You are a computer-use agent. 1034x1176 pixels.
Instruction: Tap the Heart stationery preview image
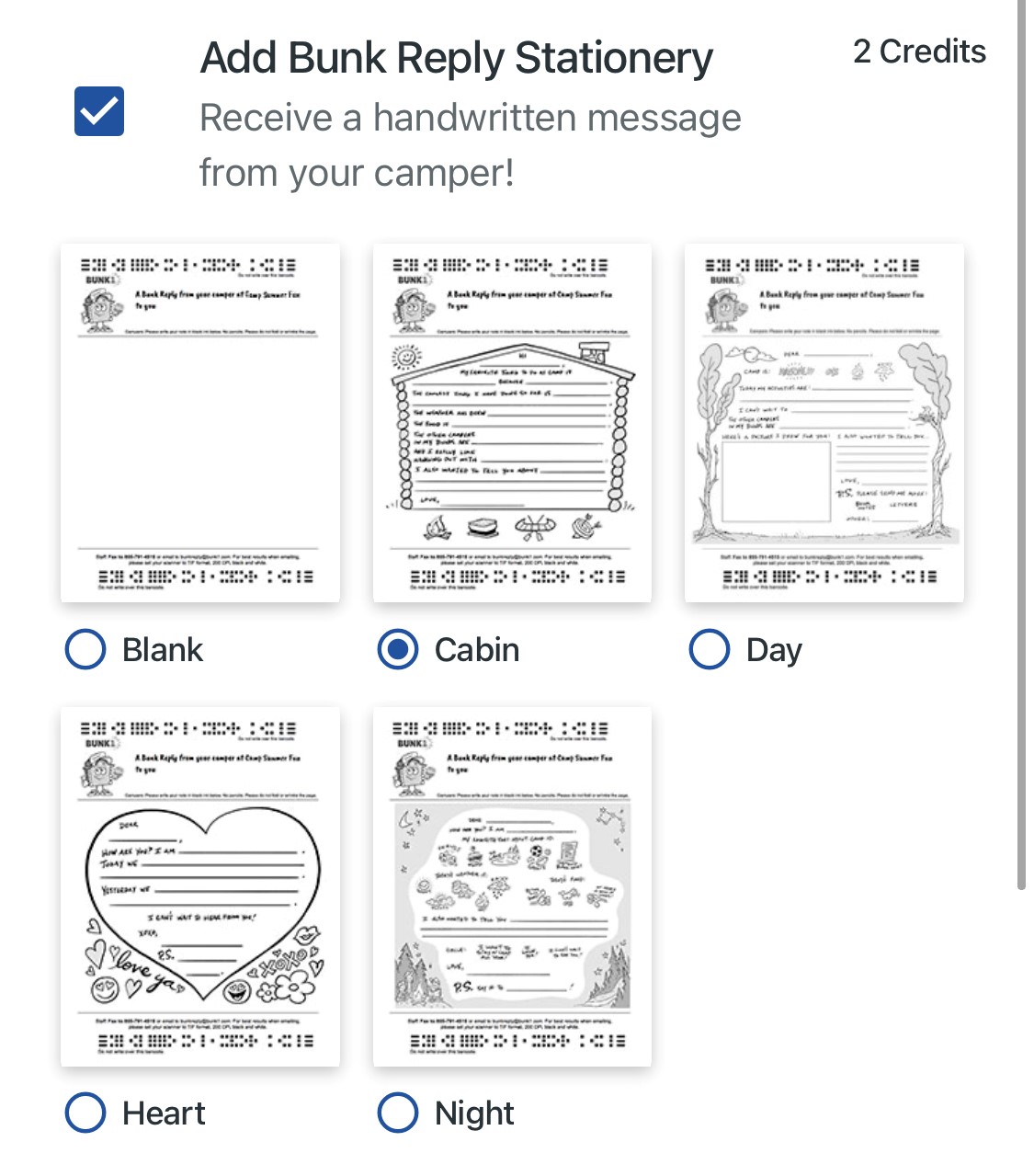coord(200,886)
